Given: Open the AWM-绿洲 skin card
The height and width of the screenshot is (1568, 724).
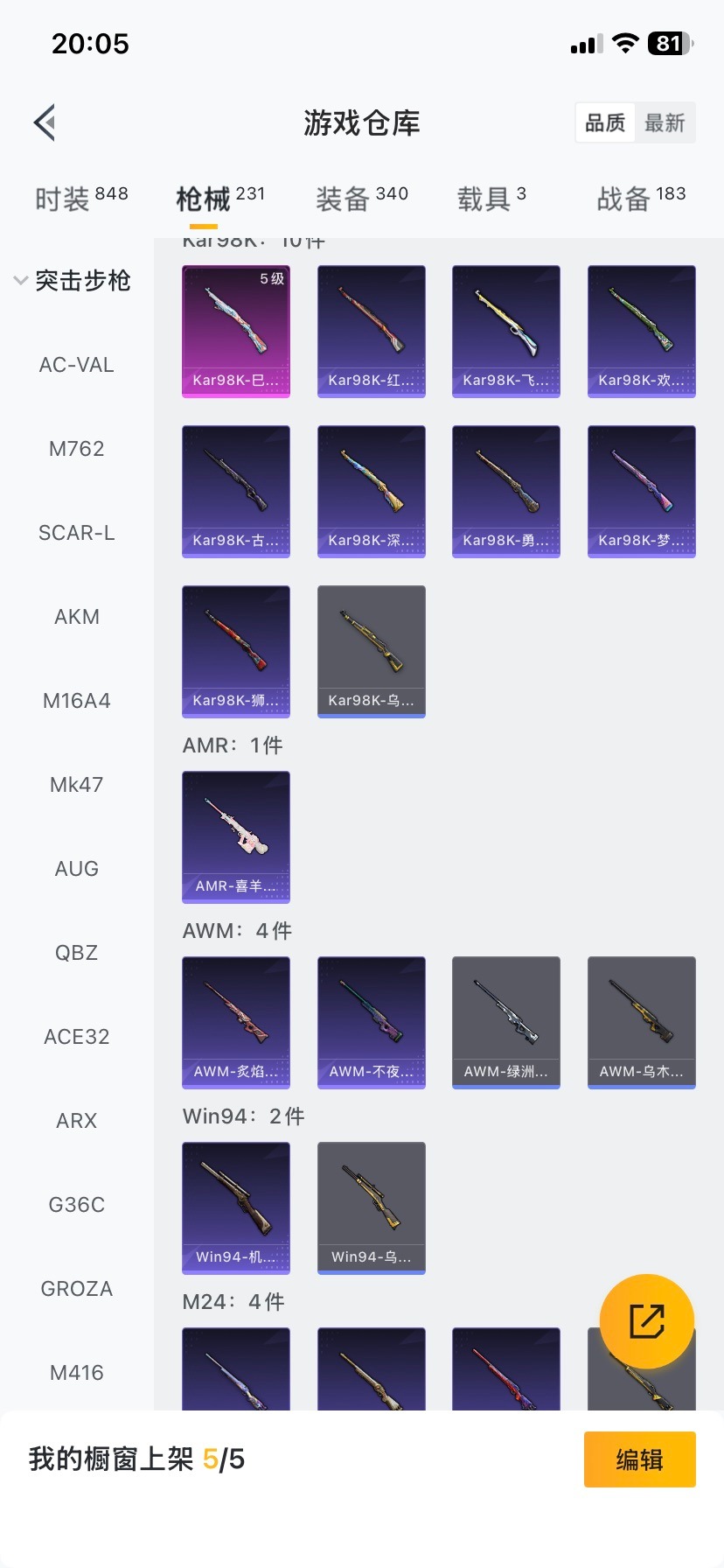Looking at the screenshot, I should (506, 1022).
